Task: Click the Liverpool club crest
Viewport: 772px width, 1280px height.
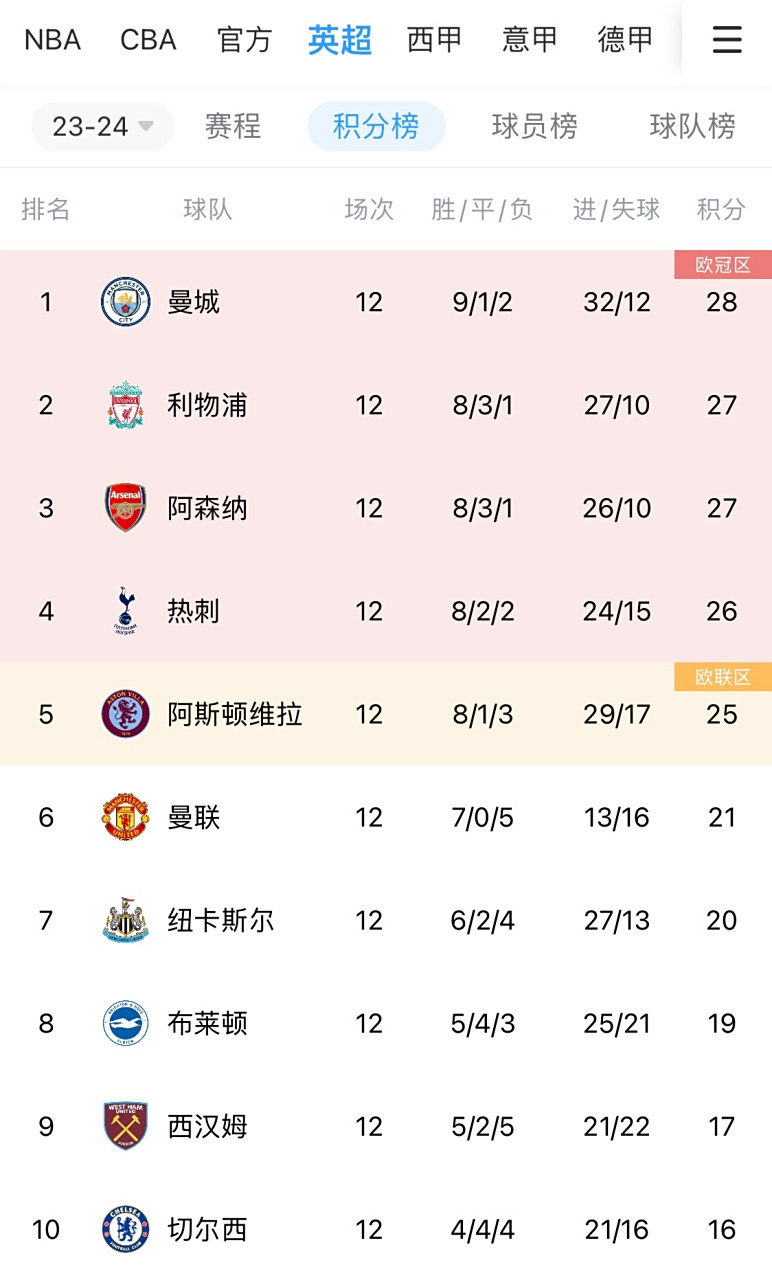Action: 124,405
